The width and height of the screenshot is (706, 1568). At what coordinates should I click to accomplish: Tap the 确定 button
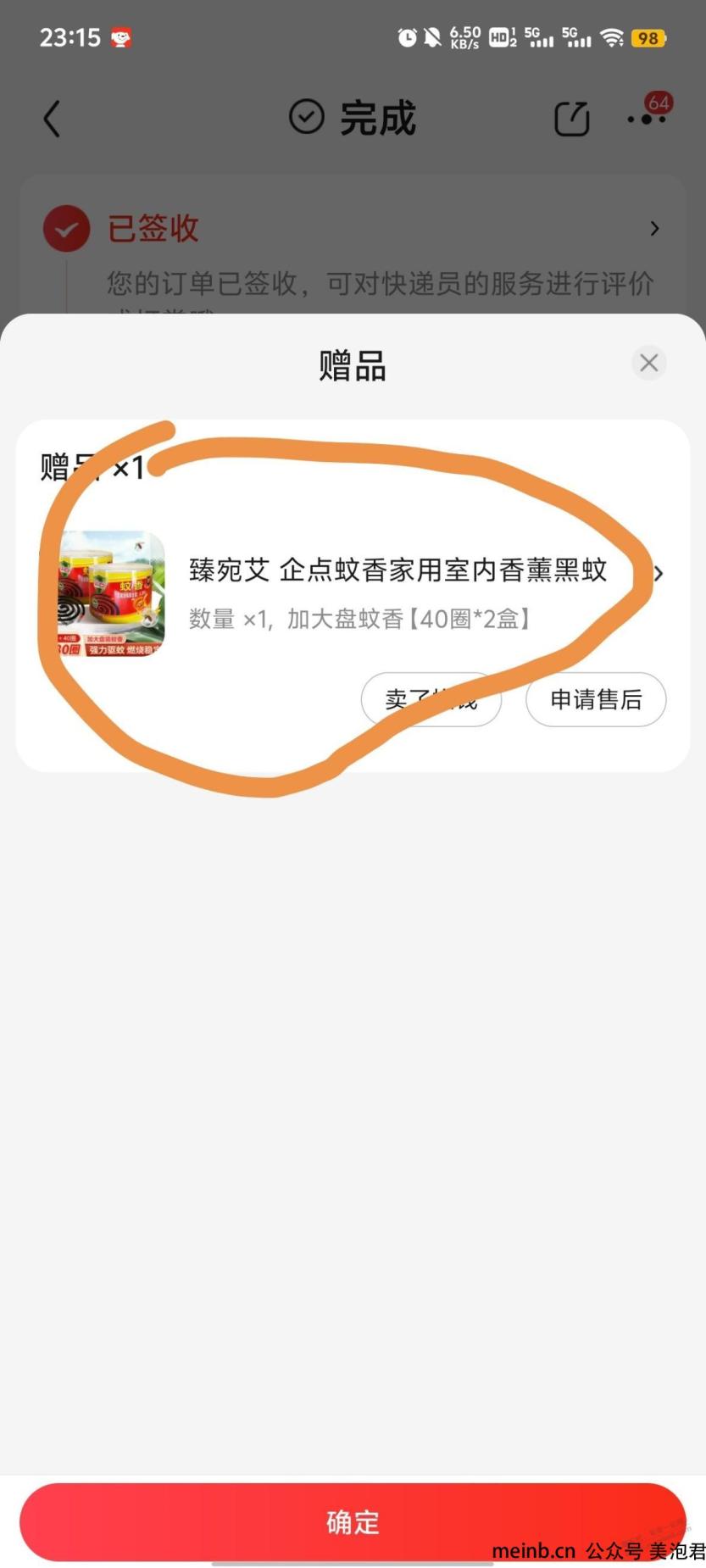click(353, 1521)
